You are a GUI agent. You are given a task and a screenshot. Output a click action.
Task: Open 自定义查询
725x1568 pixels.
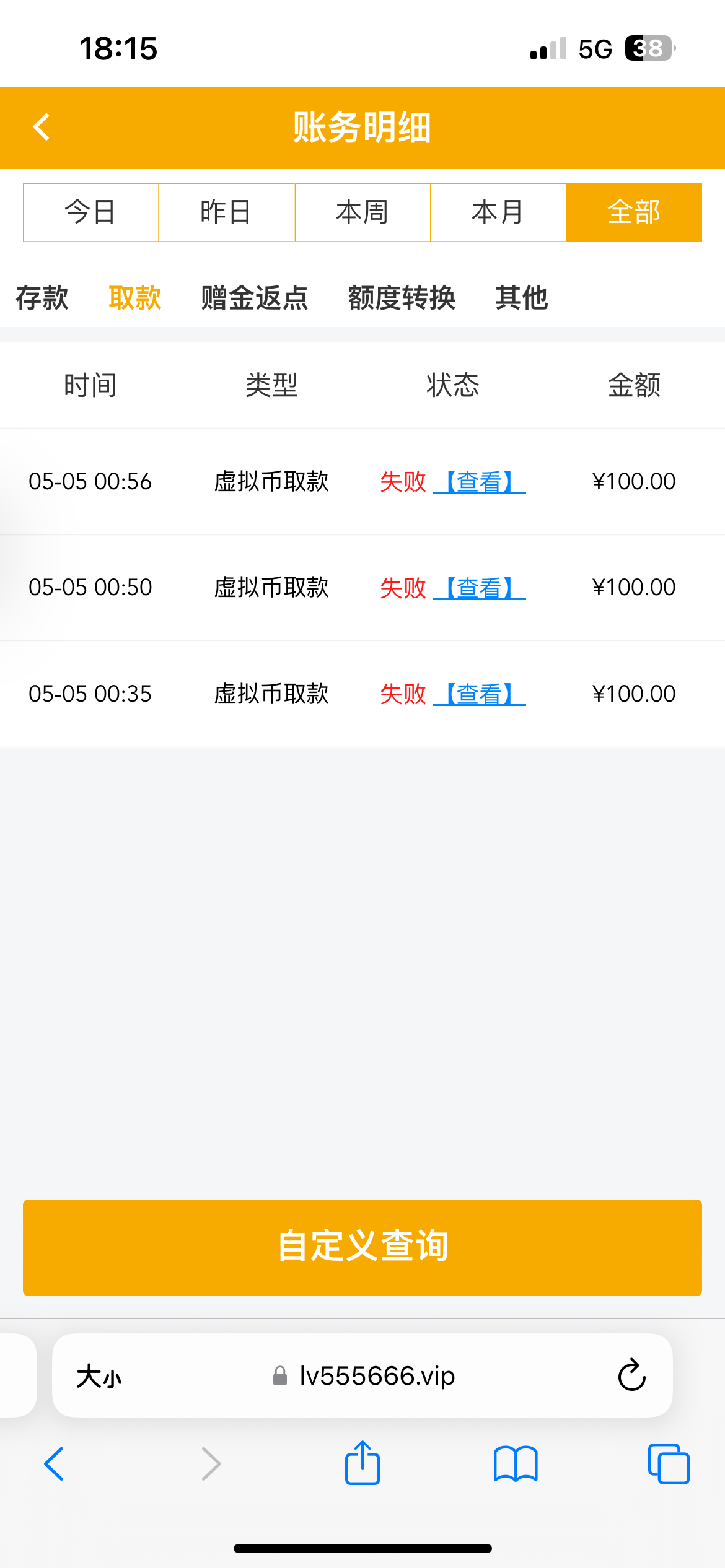pyautogui.click(x=362, y=1247)
